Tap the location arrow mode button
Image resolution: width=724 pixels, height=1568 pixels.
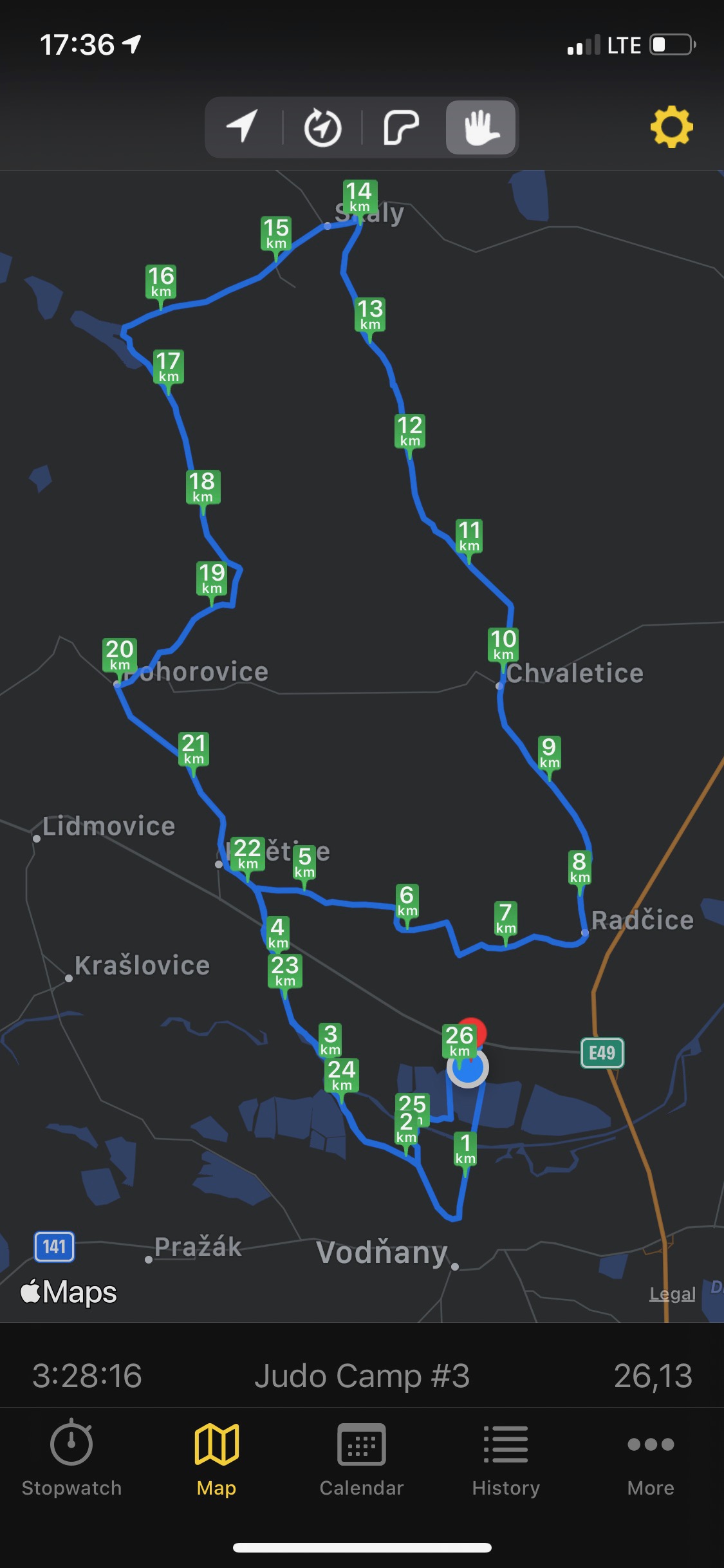point(243,127)
